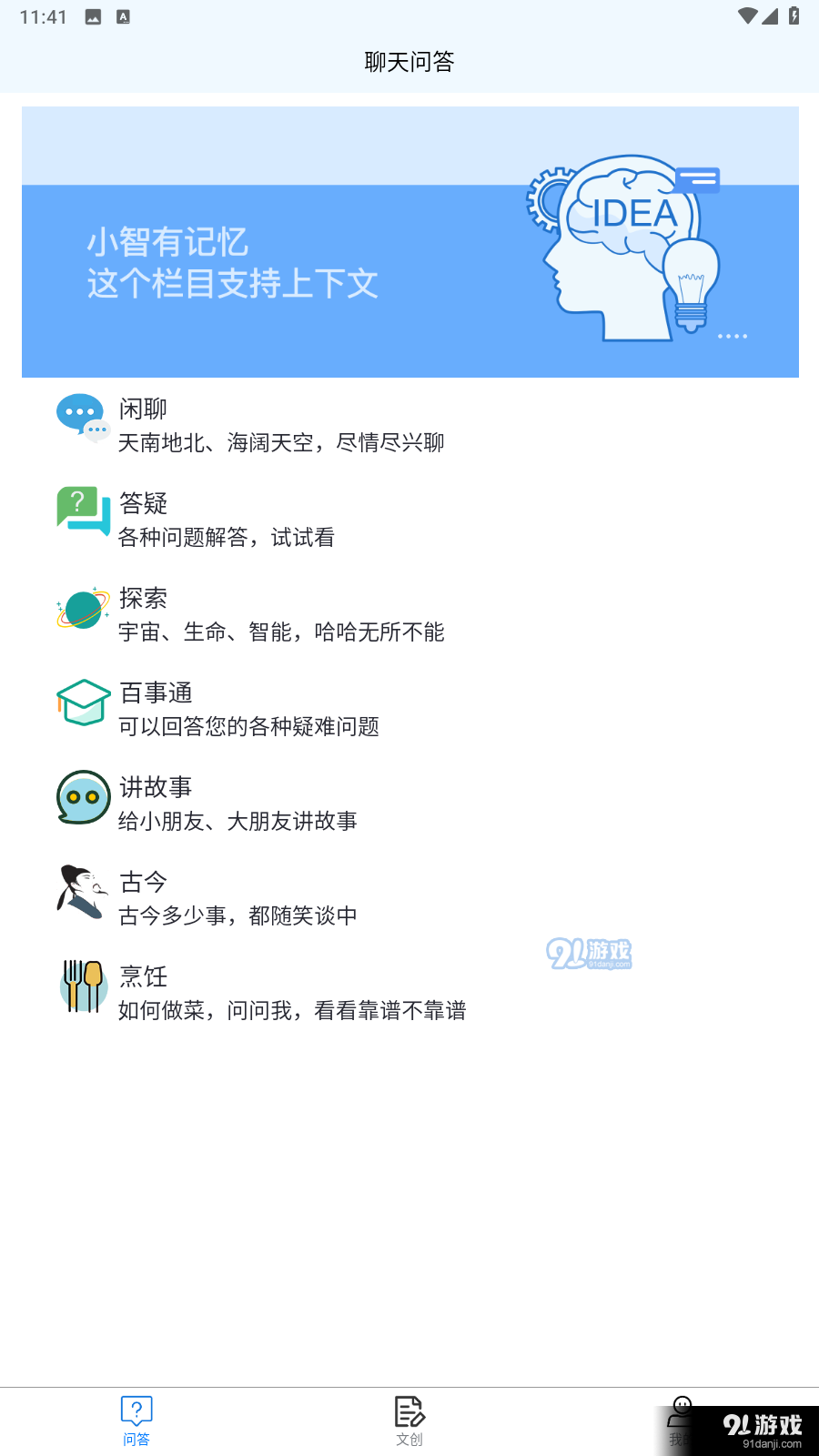The image size is (819, 1456).
Task: Switch to the 文创 tab
Action: (409, 1420)
